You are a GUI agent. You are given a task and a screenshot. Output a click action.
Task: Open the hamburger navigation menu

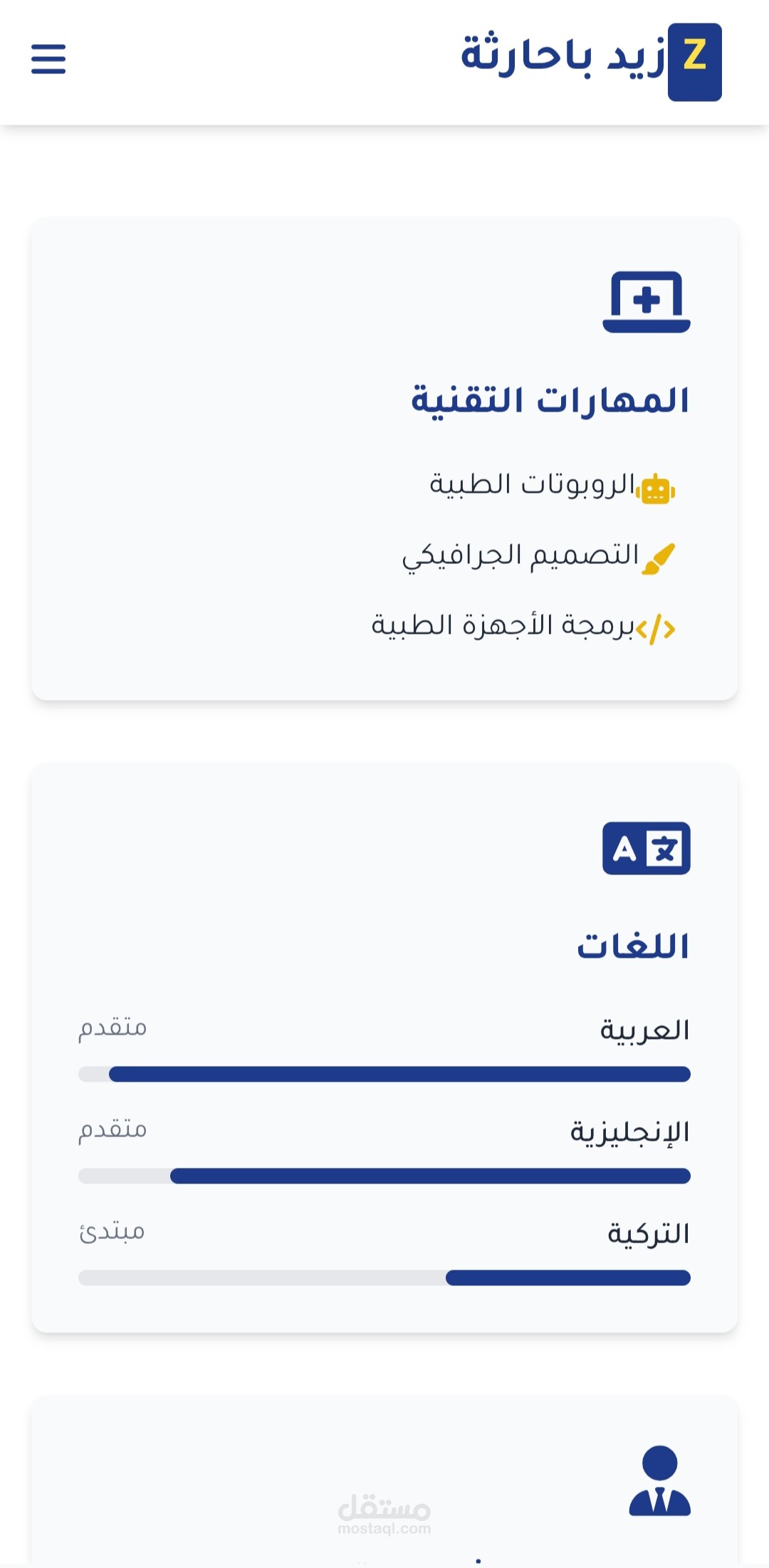click(x=48, y=59)
